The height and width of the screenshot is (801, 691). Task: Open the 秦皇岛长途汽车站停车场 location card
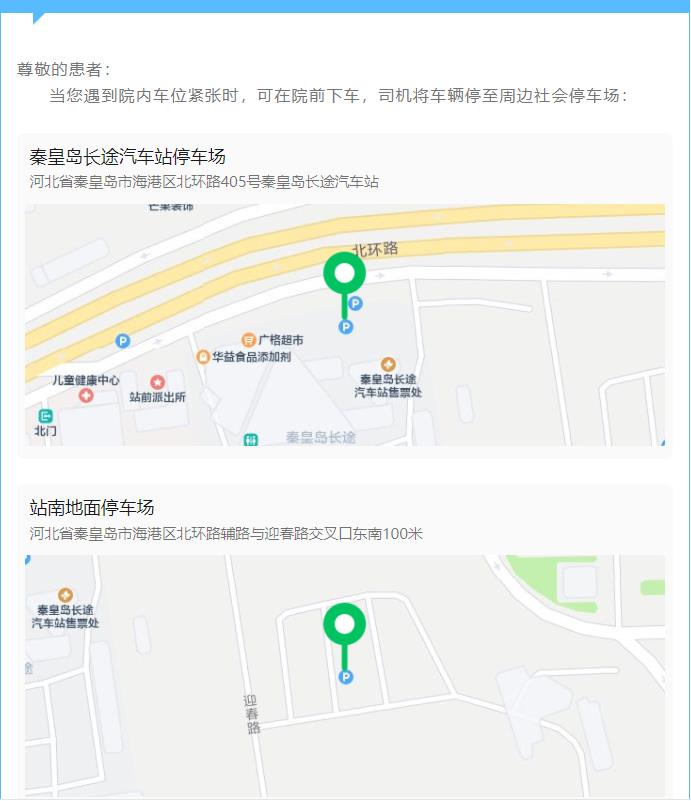[128, 157]
